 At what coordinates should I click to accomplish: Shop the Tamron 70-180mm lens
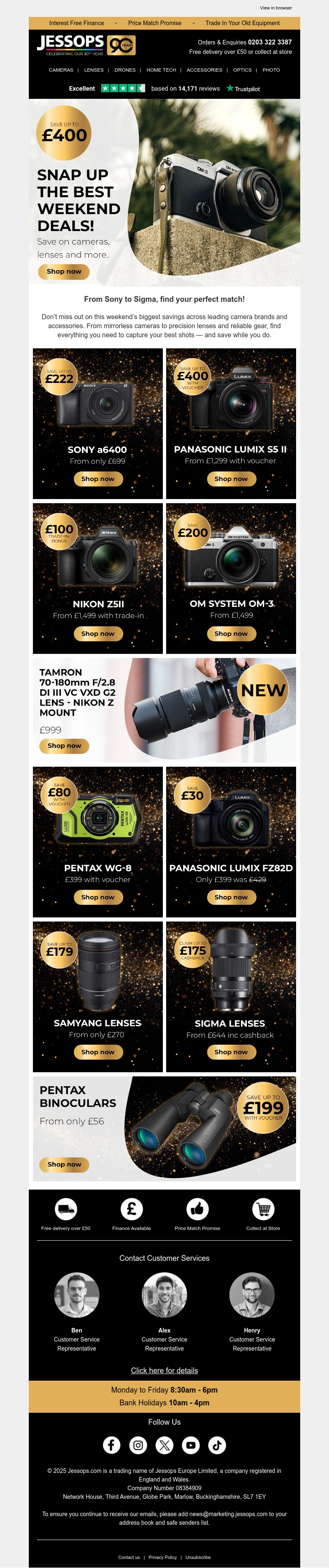tap(65, 746)
